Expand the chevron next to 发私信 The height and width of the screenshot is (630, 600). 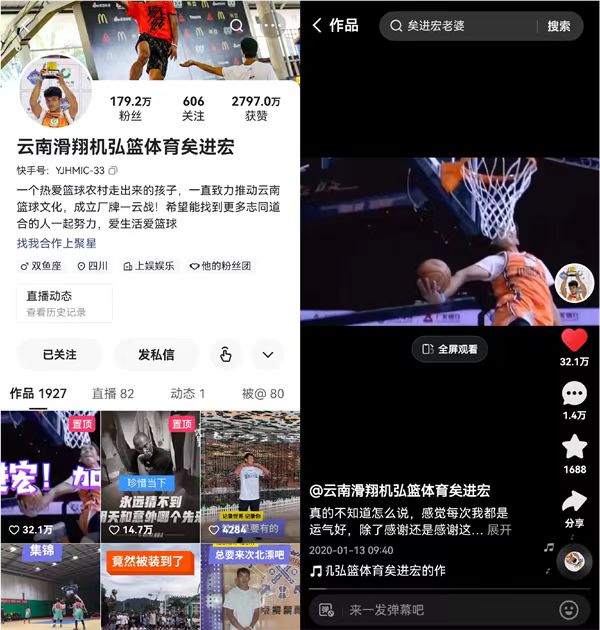(267, 354)
